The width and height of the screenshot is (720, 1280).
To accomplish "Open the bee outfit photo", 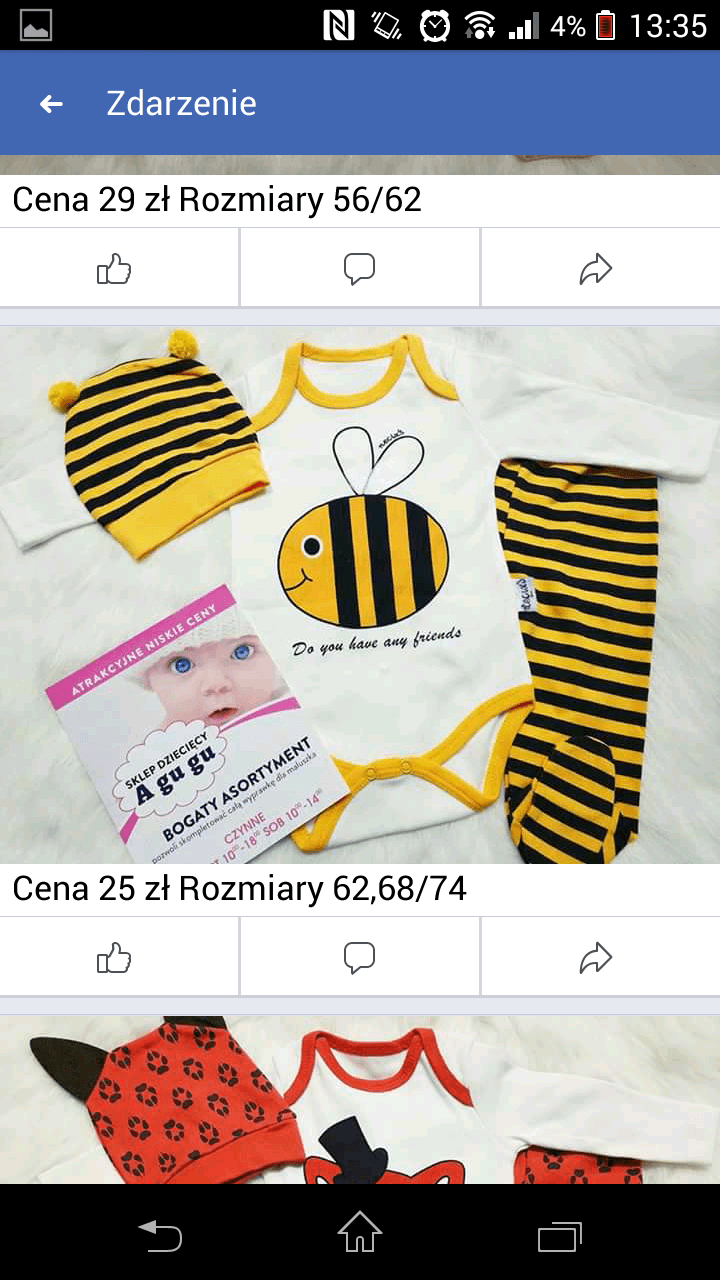I will 360,595.
